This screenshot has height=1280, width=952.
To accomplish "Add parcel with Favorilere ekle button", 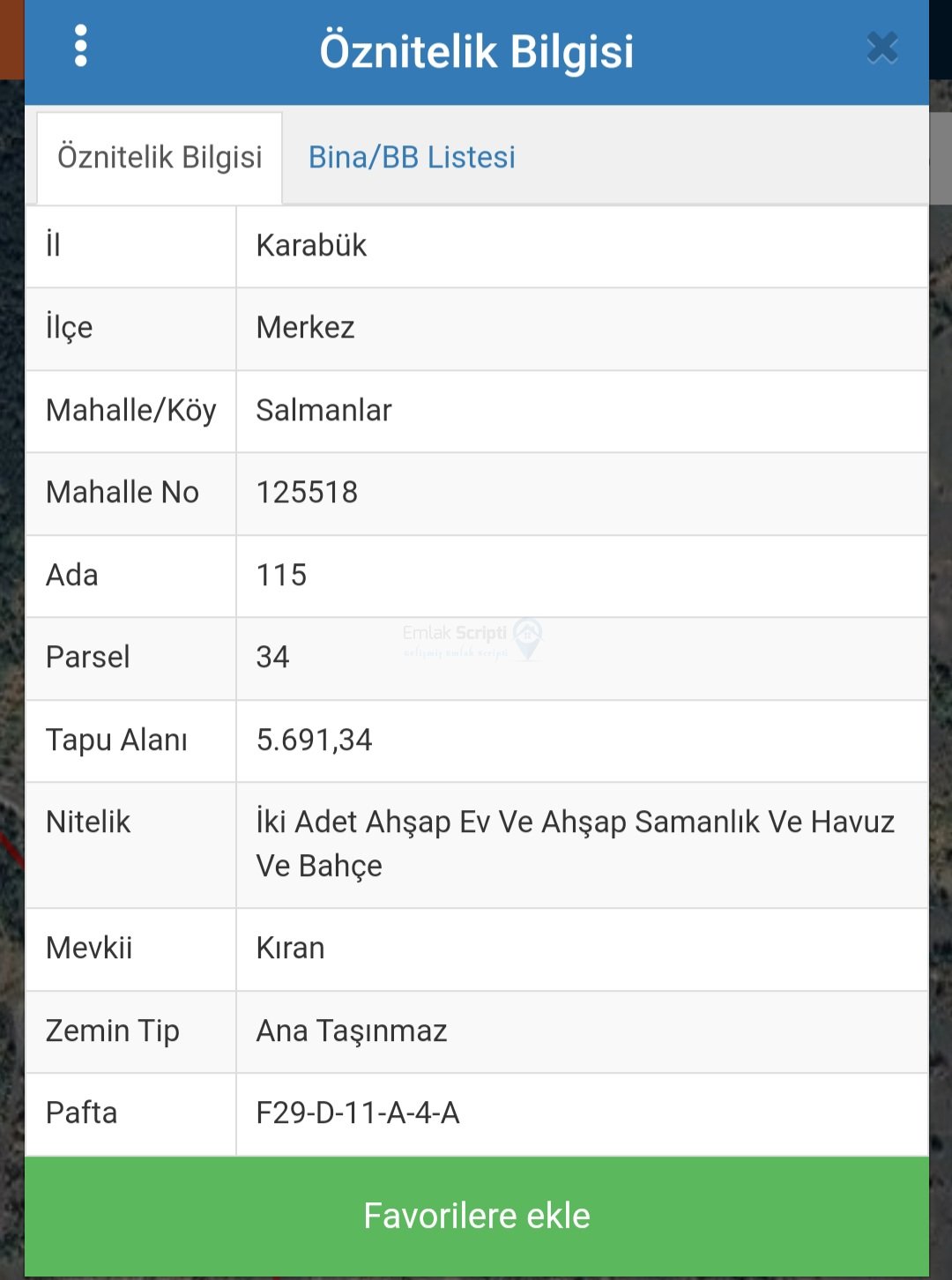I will click(476, 1216).
